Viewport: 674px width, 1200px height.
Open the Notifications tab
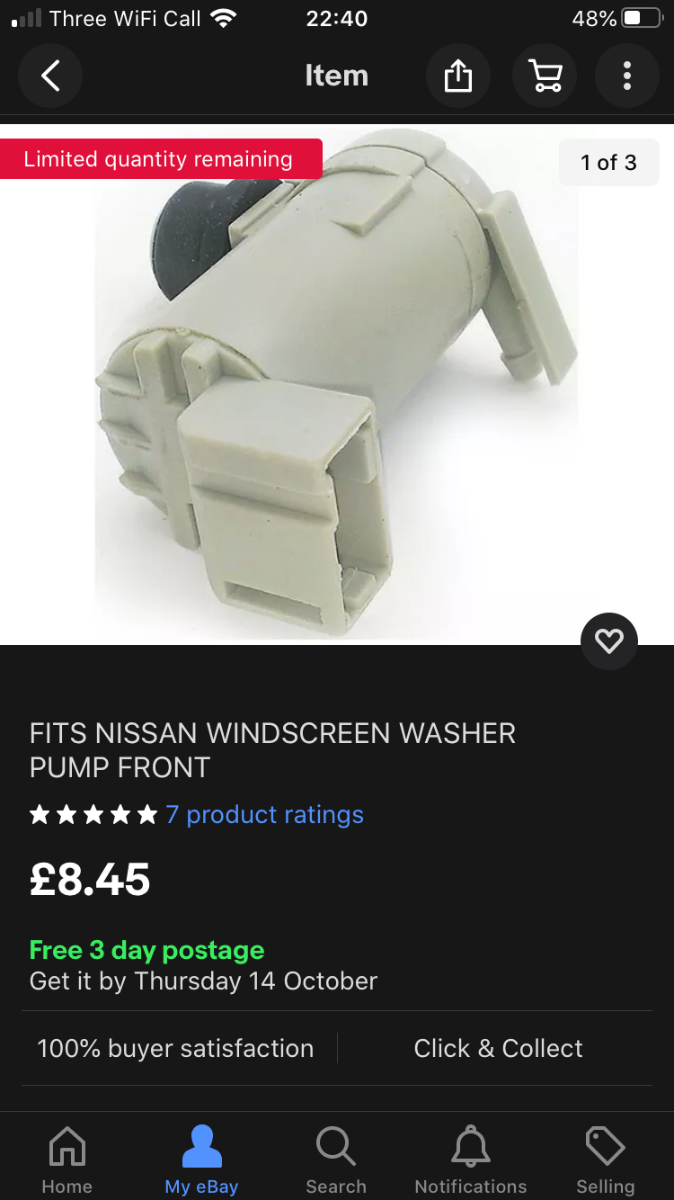[x=470, y=1160]
